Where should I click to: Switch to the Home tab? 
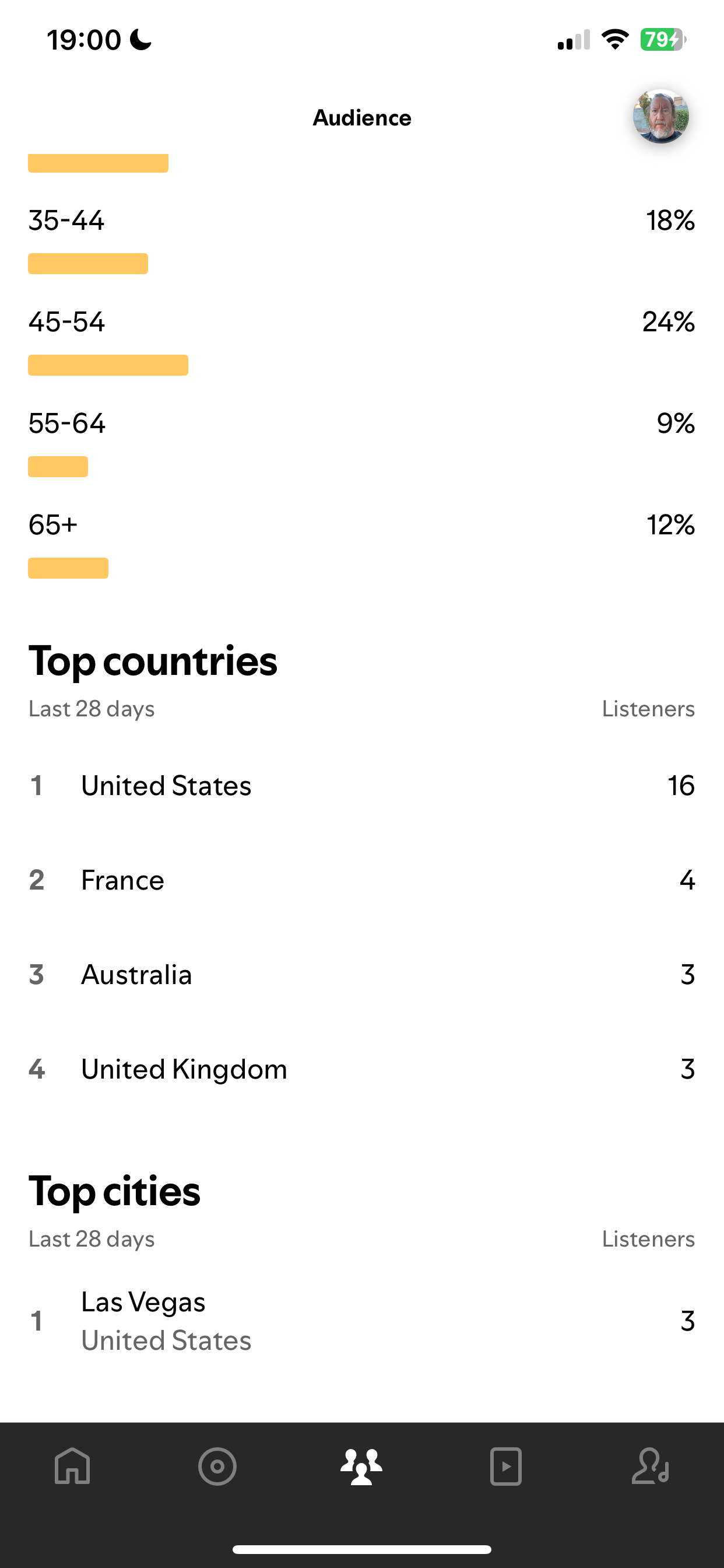coord(72,1466)
